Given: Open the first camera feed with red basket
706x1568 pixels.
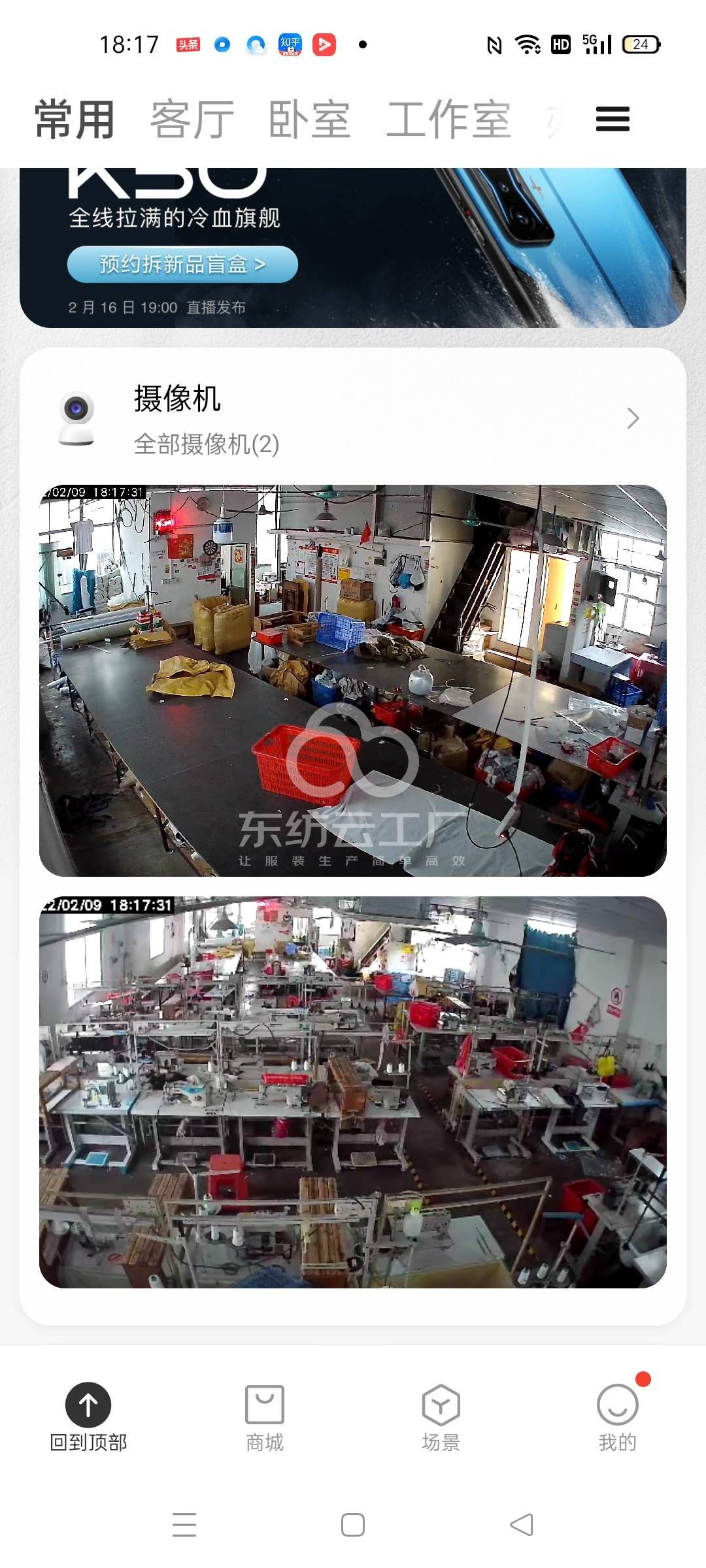Looking at the screenshot, I should point(353,680).
